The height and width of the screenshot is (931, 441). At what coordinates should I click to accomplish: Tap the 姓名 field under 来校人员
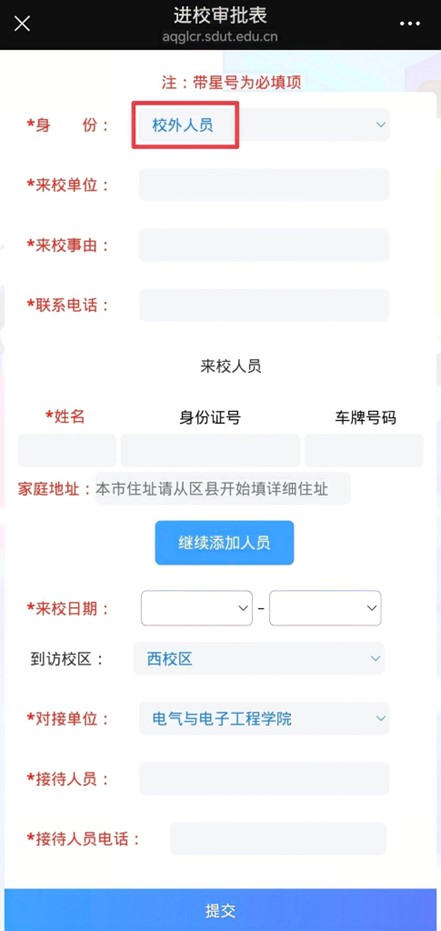pos(66,450)
